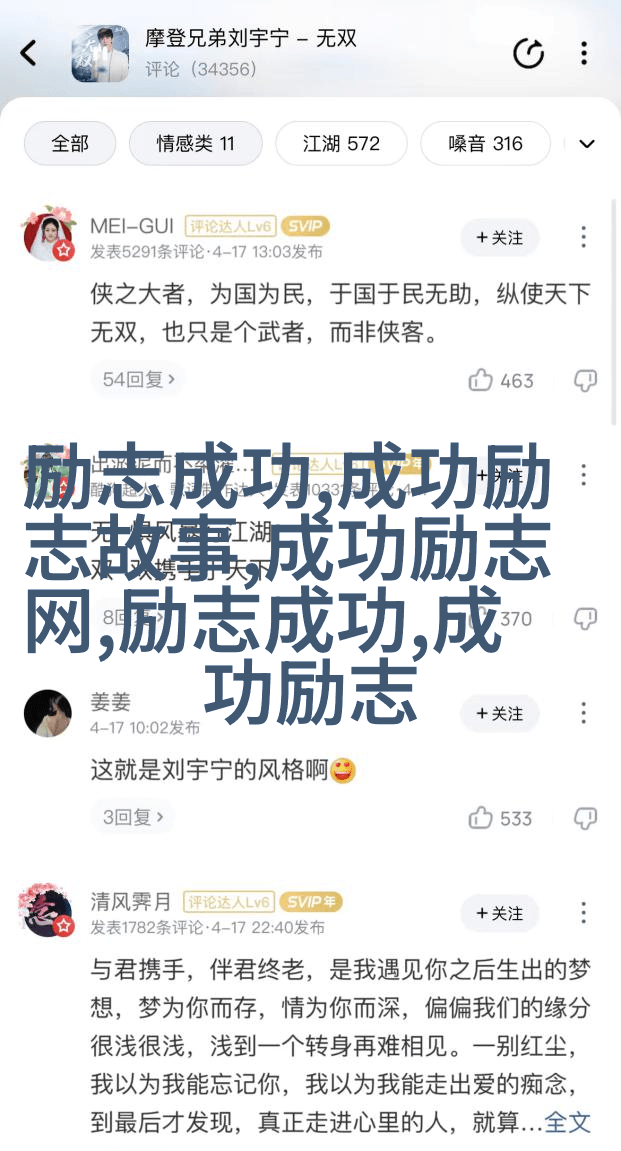Filter comments by 嗓音 316
Image resolution: width=621 pixels, height=1151 pixels.
485,143
